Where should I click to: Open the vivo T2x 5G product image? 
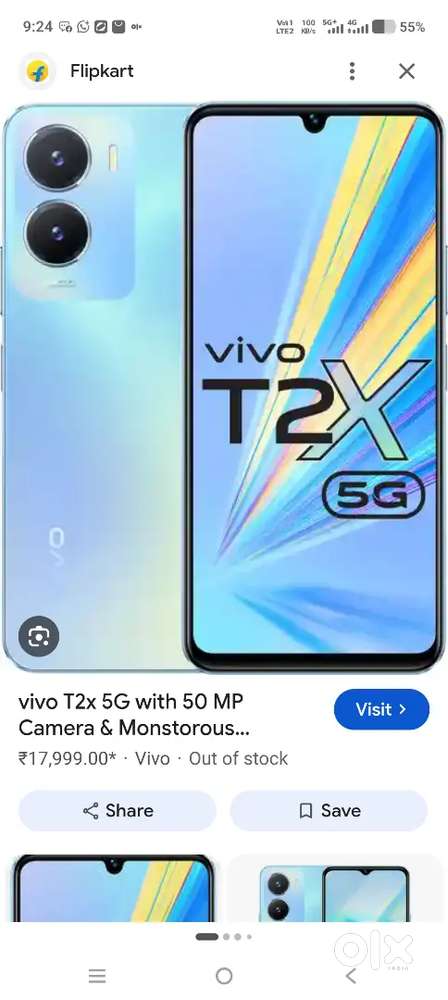(x=224, y=387)
